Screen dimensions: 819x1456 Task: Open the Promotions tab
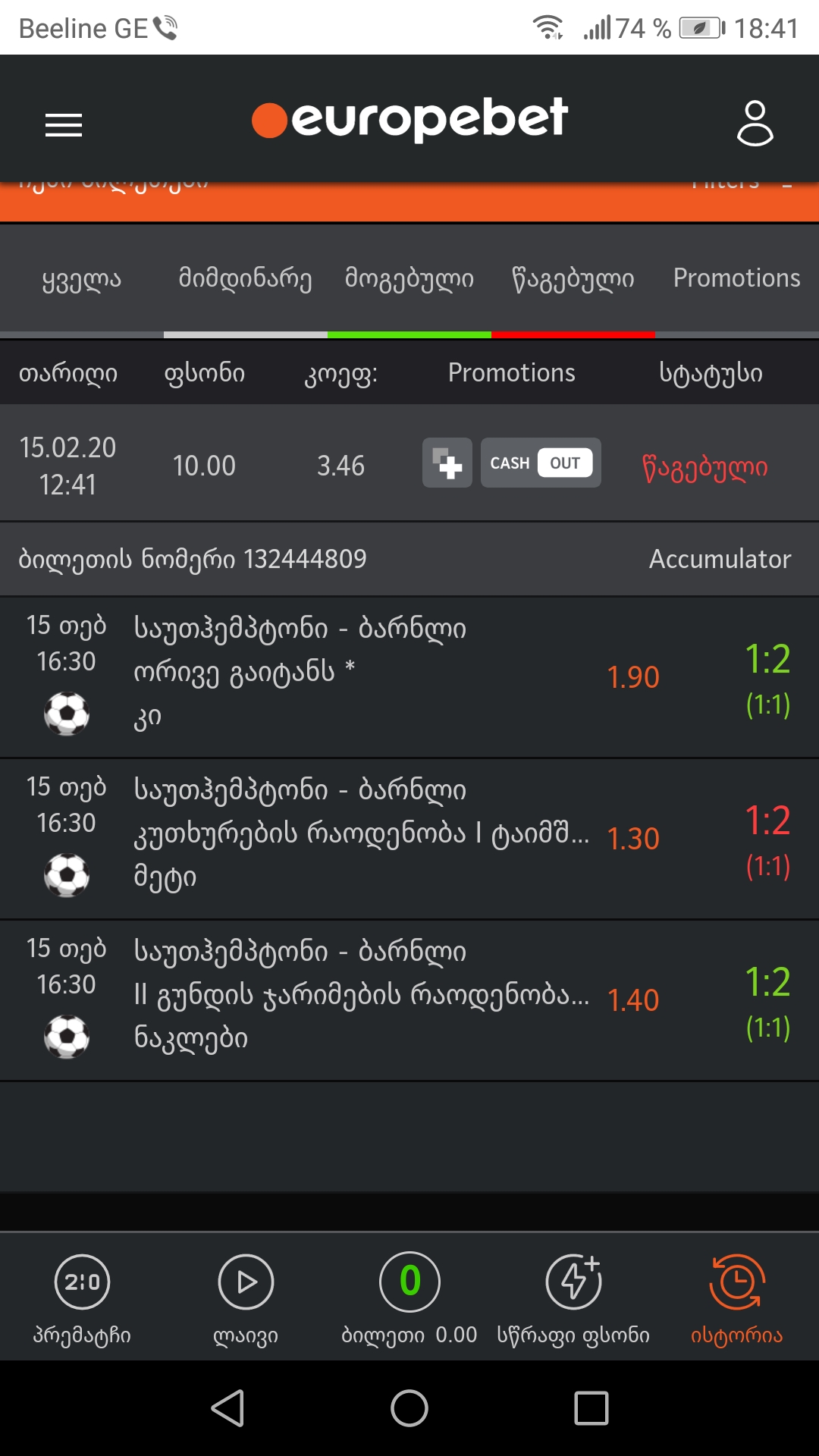pyautogui.click(x=736, y=279)
